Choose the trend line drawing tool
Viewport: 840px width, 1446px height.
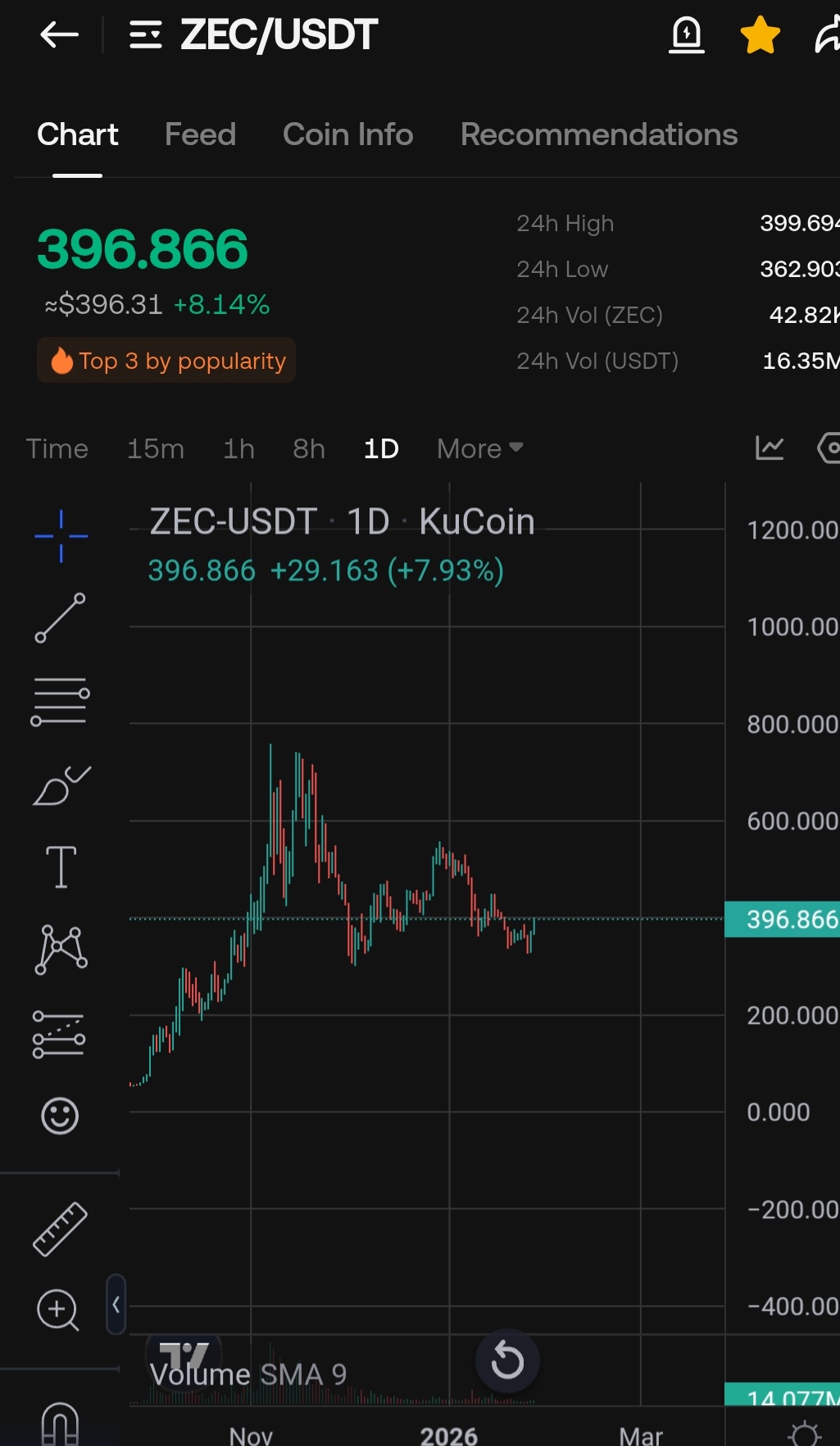(60, 617)
